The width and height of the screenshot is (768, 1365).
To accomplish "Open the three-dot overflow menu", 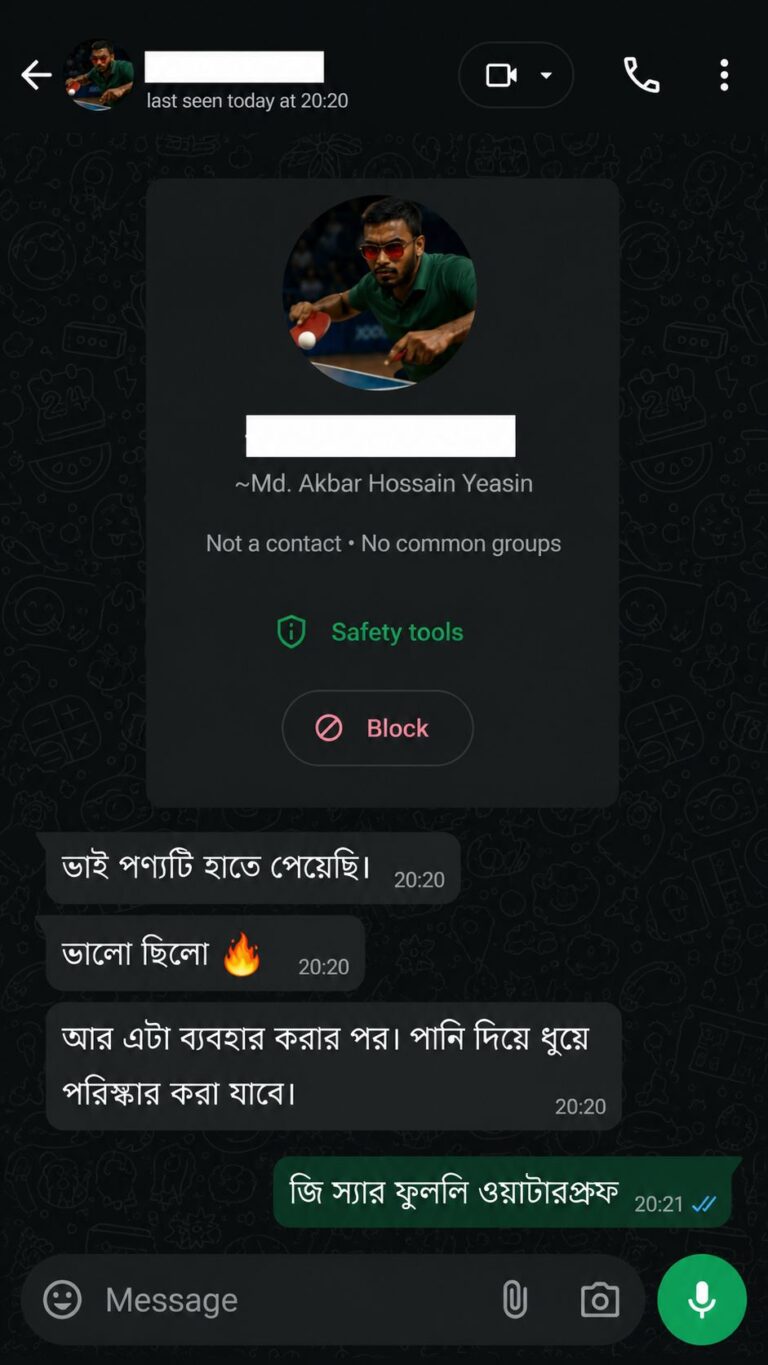I will pyautogui.click(x=724, y=75).
